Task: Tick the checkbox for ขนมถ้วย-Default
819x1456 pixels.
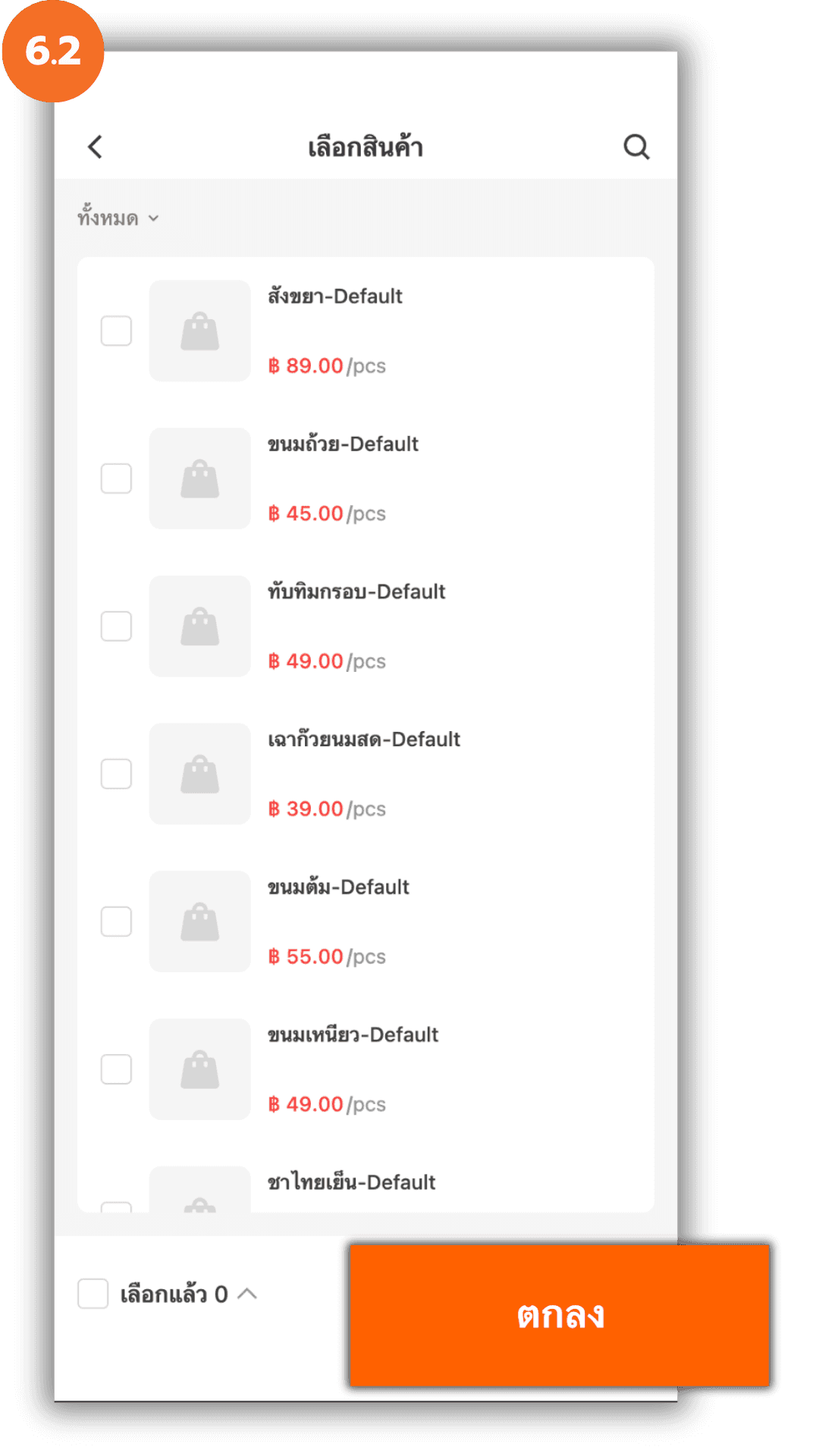Action: [116, 479]
